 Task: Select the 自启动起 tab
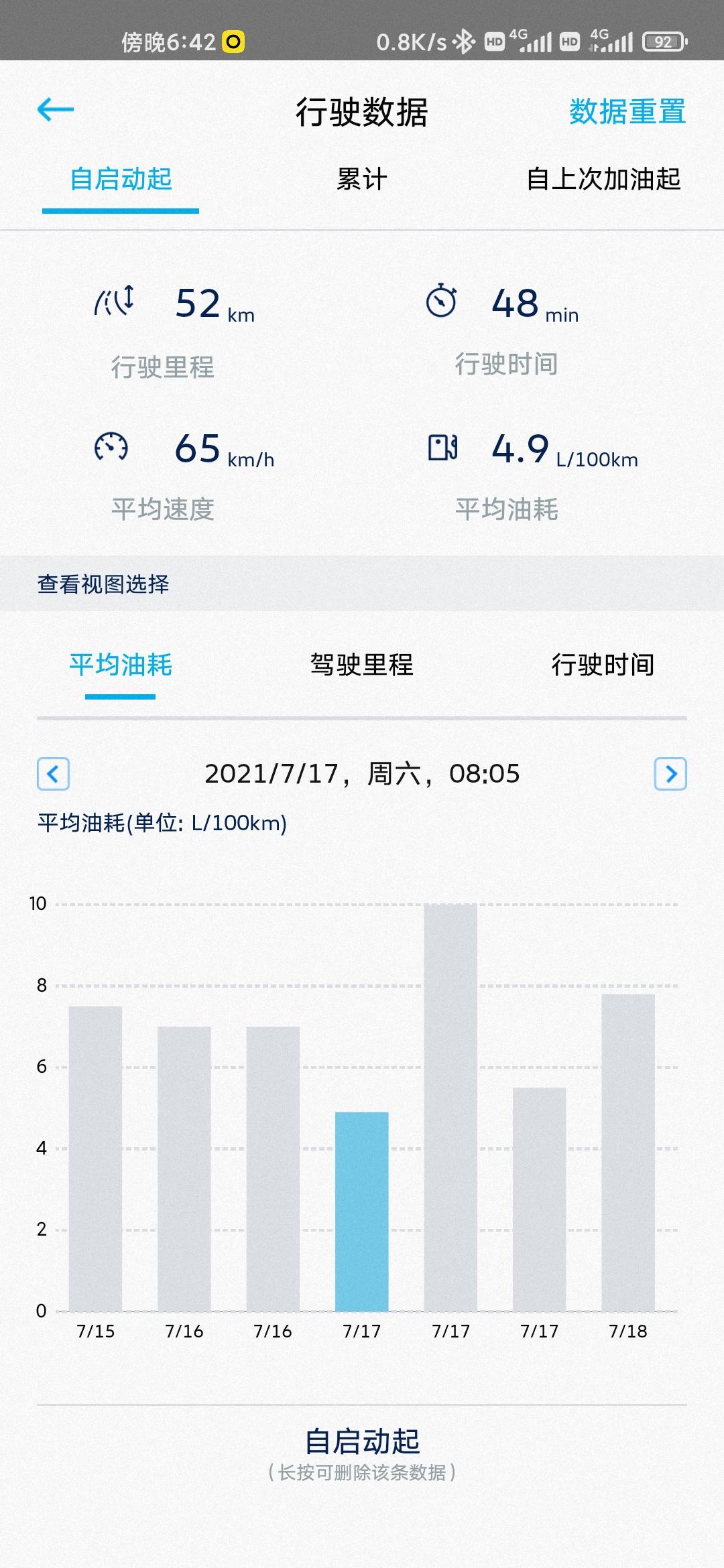[x=121, y=180]
